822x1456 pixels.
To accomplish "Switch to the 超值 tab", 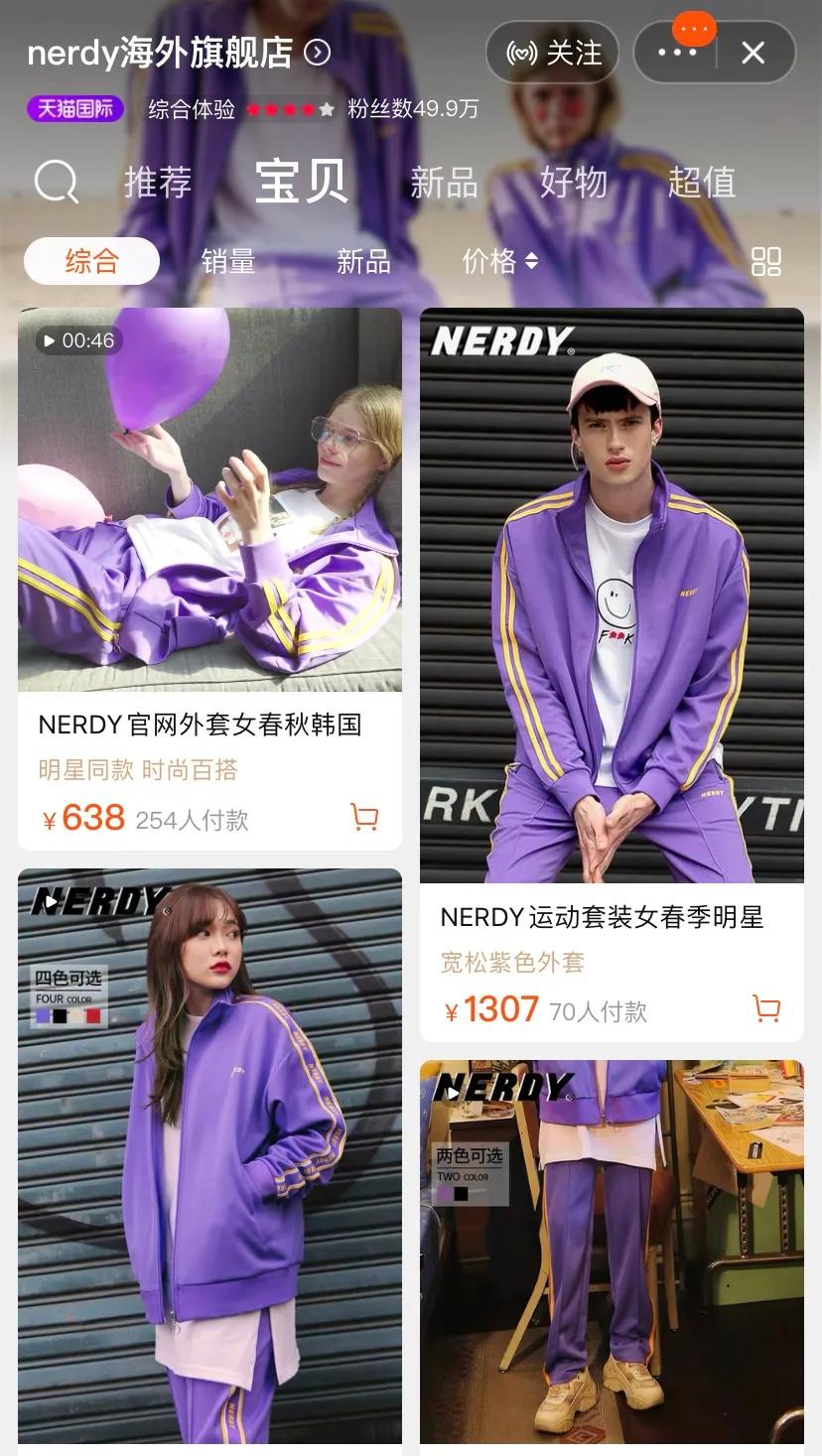I will click(x=701, y=183).
